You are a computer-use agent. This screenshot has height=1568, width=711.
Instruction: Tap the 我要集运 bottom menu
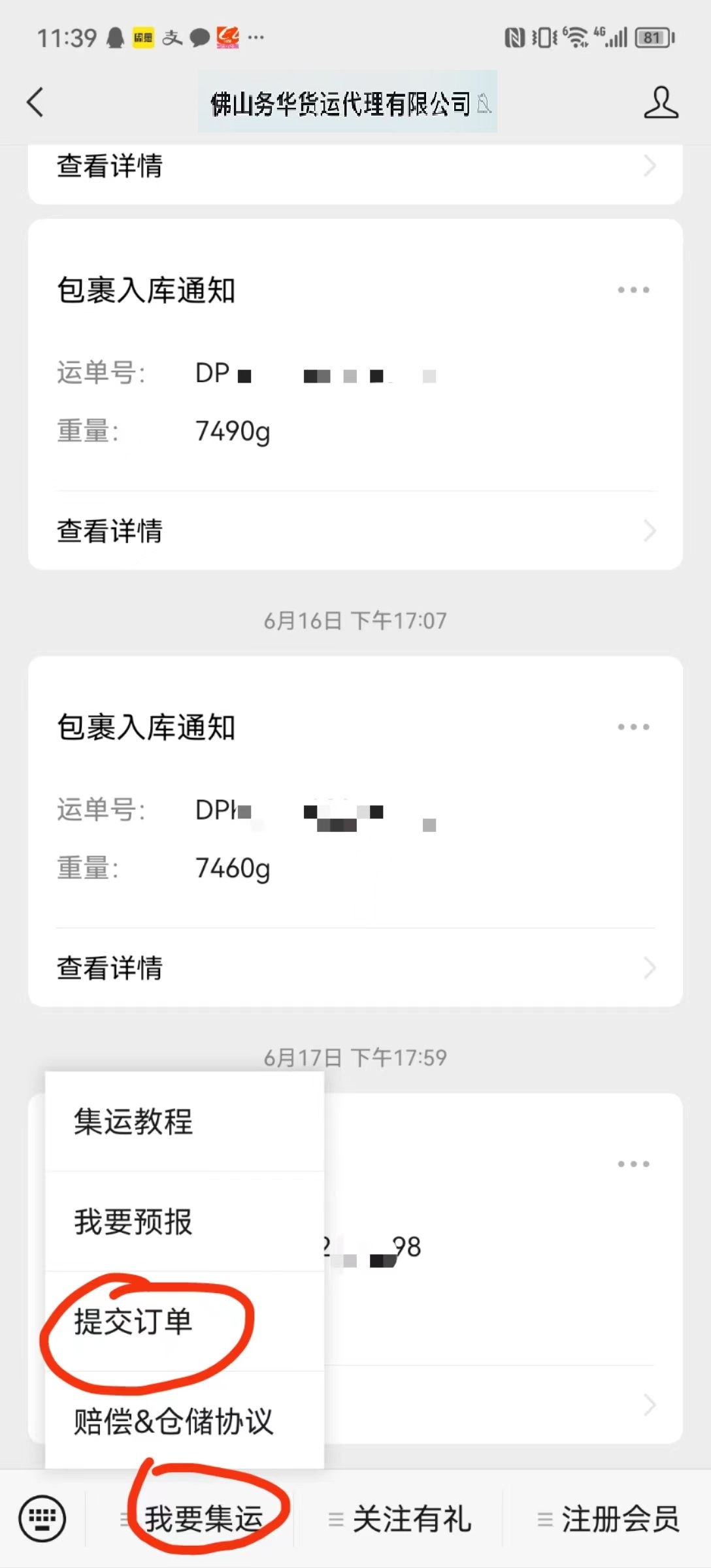(x=203, y=1518)
